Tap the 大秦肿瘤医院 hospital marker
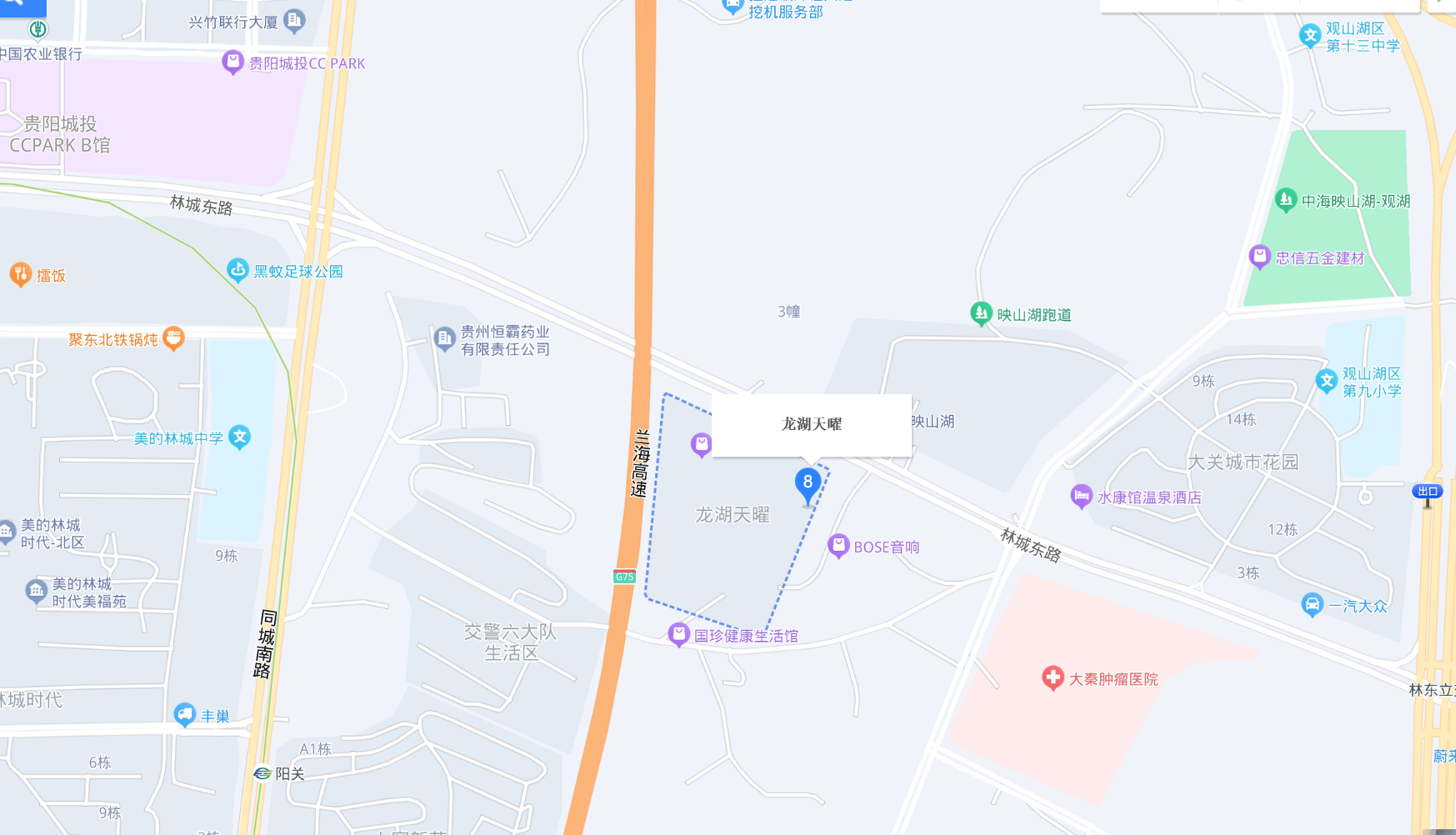 point(1053,677)
